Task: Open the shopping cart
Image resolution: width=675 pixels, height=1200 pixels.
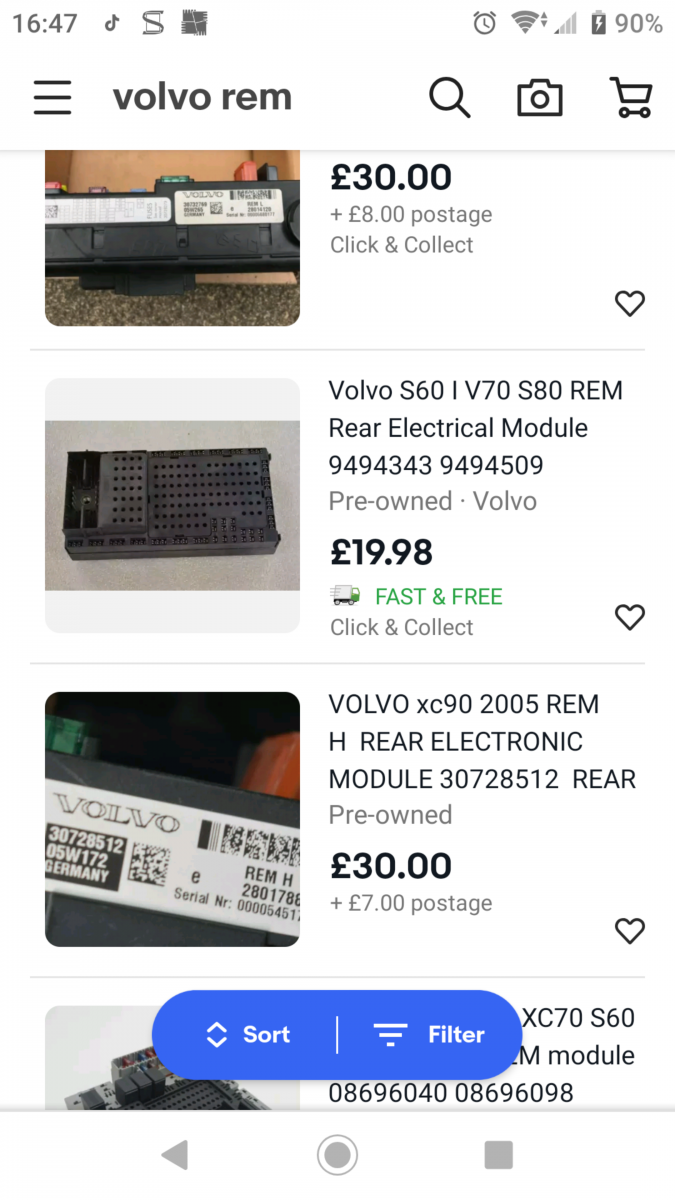Action: tap(630, 98)
